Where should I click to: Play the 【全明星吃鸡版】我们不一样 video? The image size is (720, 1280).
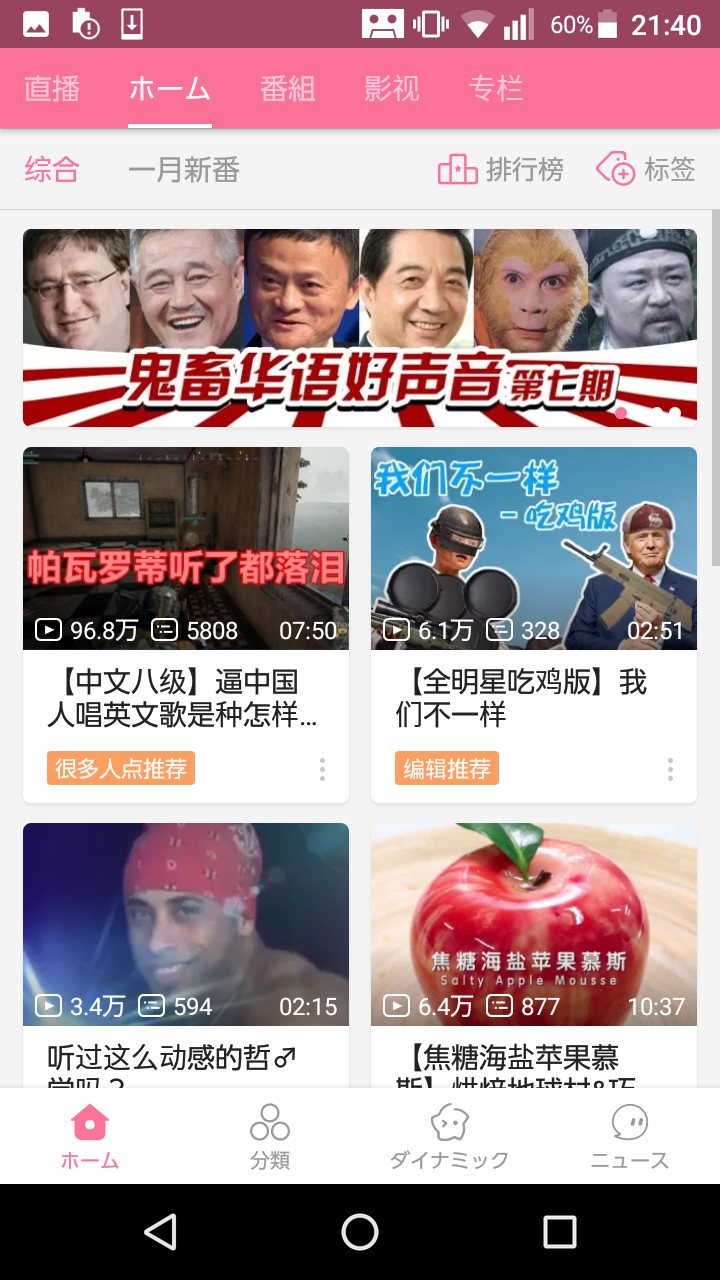[x=534, y=549]
